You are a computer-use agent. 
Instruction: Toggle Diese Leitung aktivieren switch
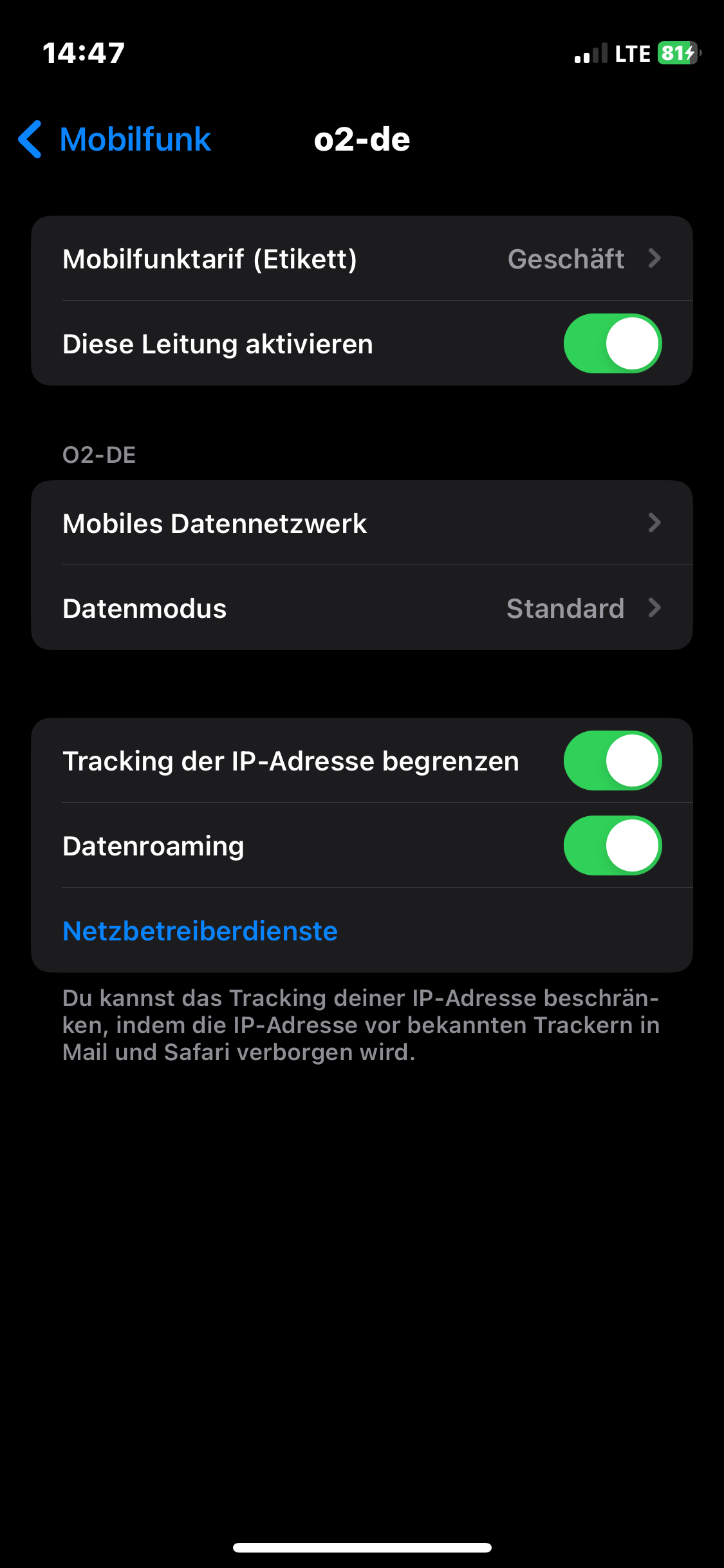click(612, 344)
